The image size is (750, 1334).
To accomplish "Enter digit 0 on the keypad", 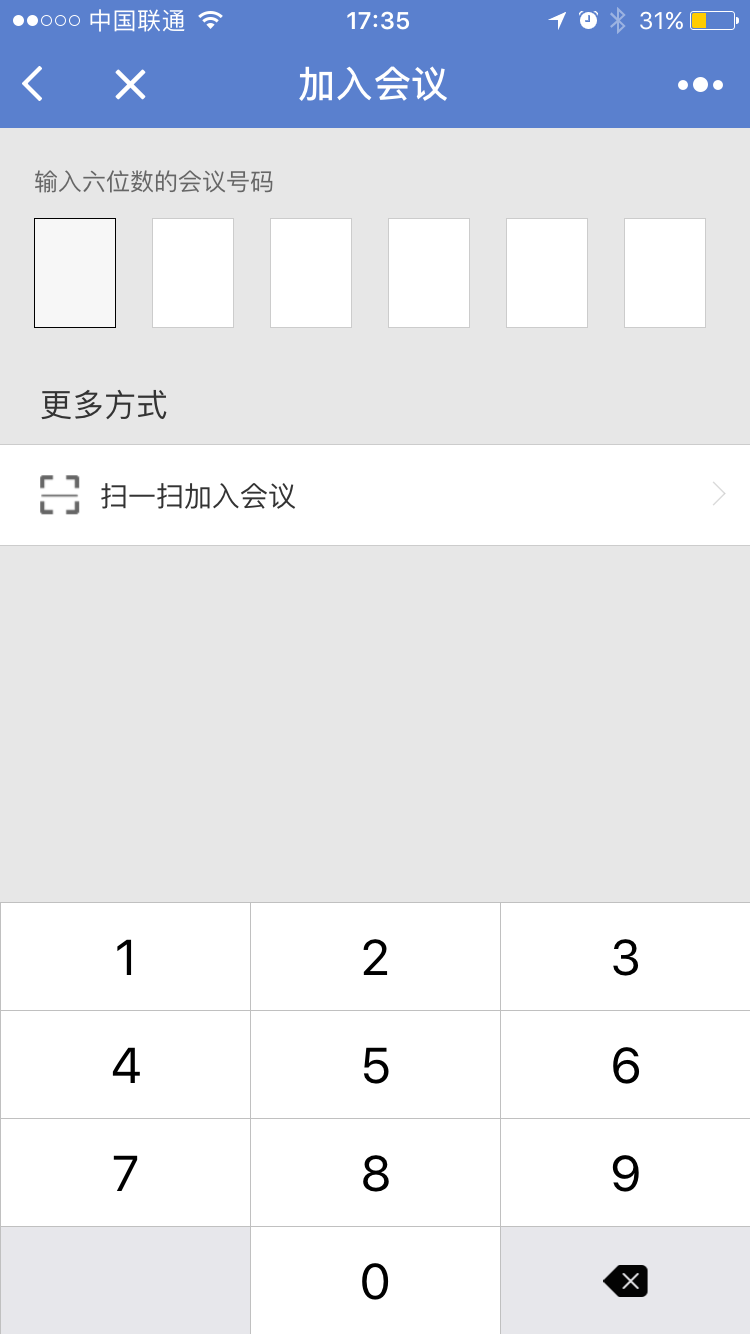I will (375, 1281).
